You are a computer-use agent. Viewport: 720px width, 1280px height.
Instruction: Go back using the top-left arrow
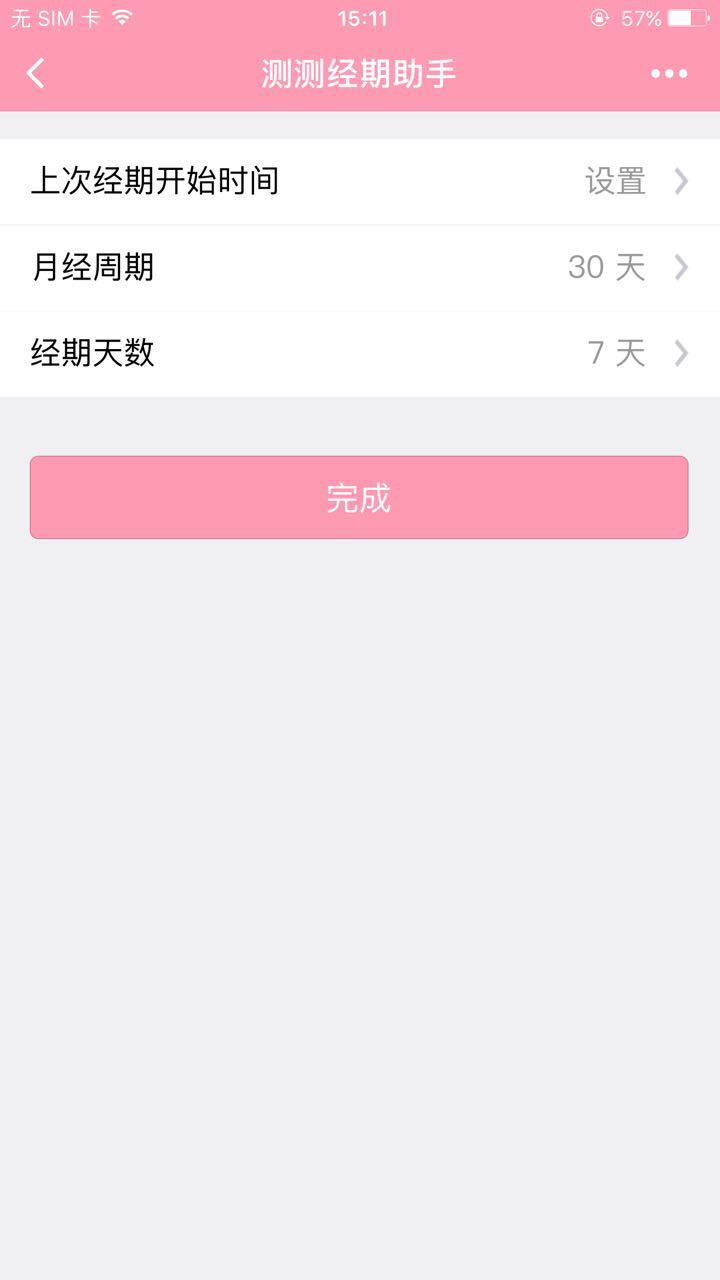click(36, 73)
